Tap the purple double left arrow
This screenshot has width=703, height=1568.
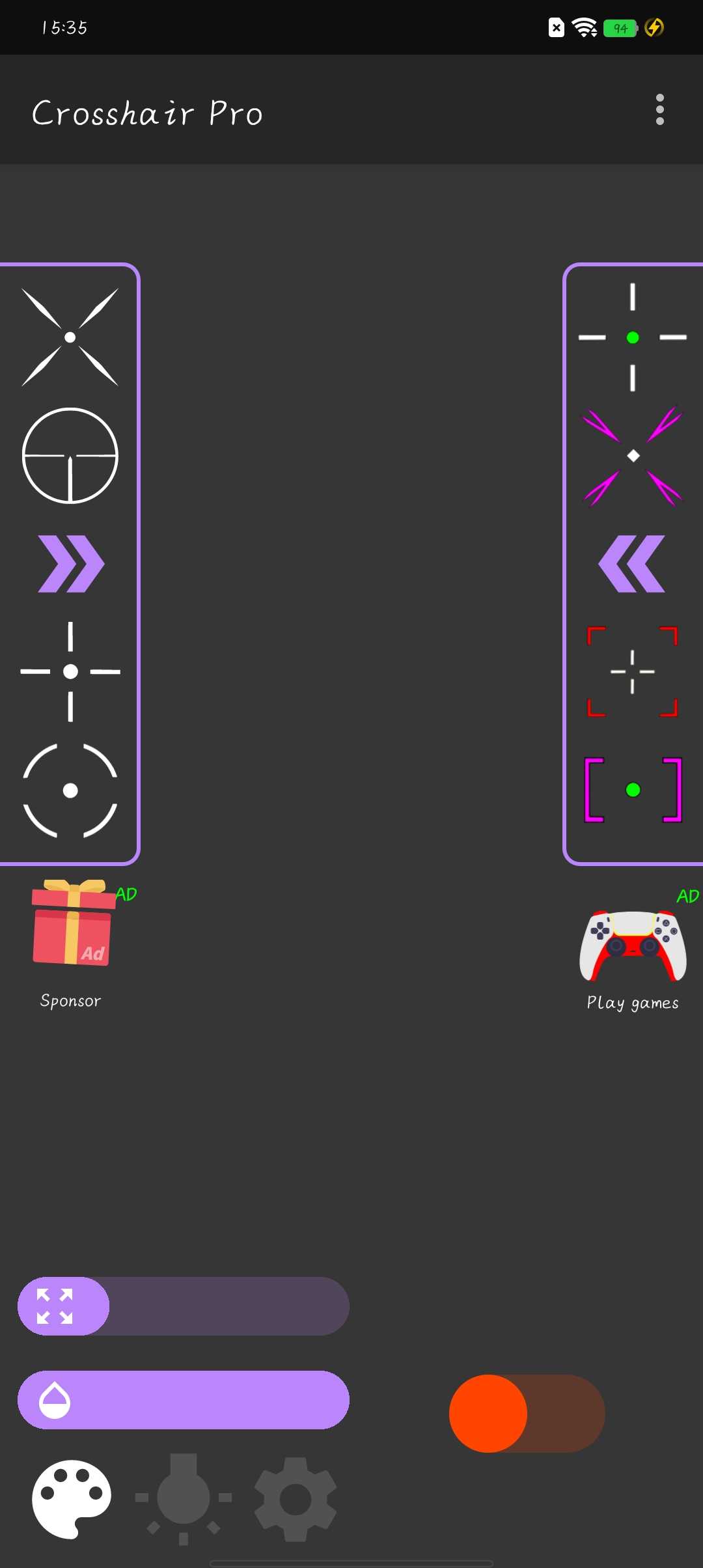click(631, 564)
